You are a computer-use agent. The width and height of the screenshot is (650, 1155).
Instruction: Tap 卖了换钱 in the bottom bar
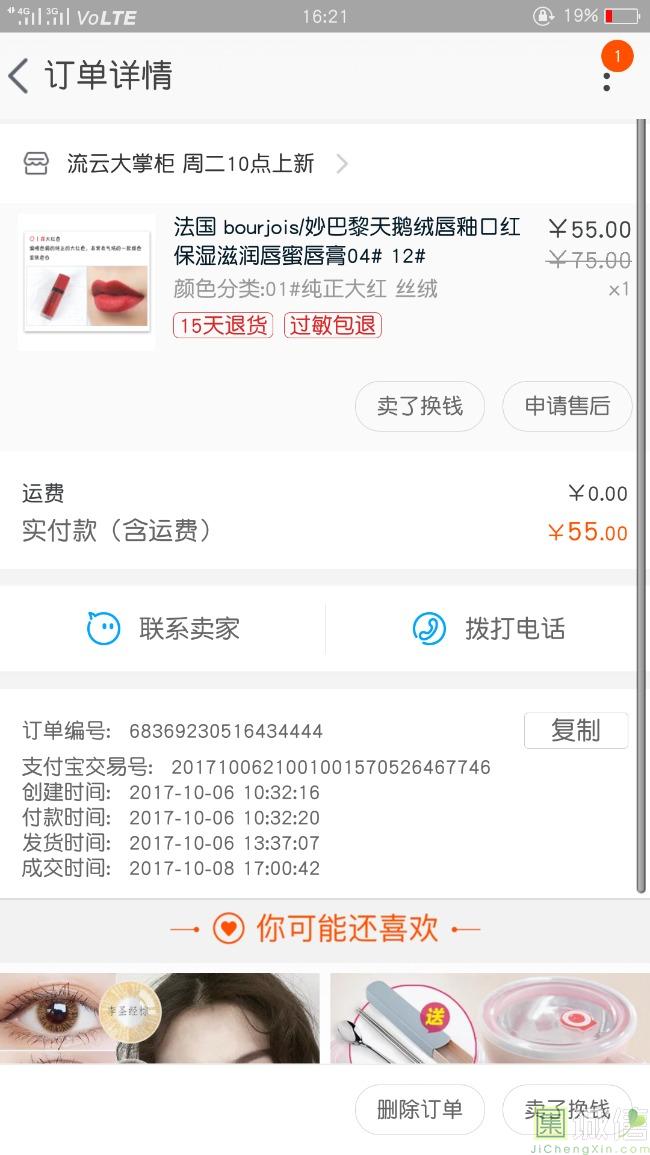567,1109
